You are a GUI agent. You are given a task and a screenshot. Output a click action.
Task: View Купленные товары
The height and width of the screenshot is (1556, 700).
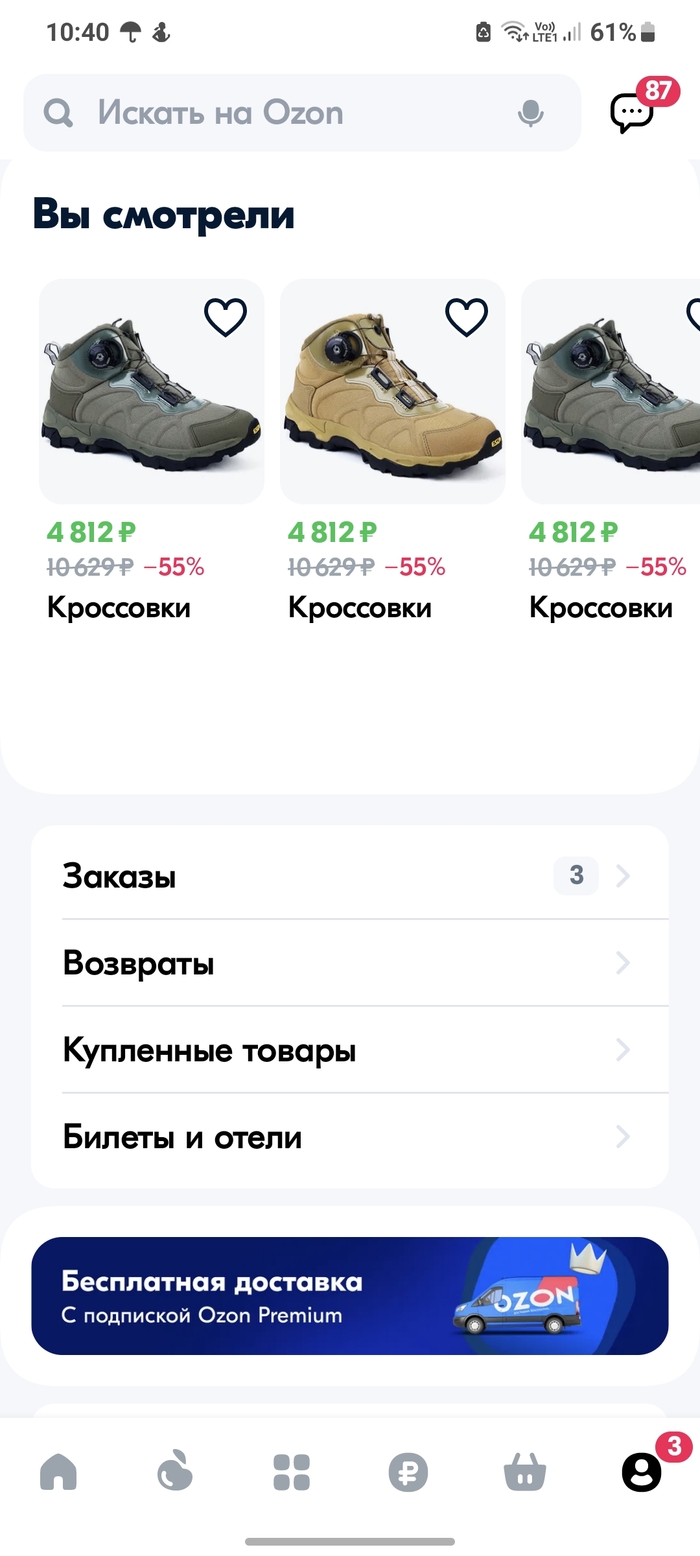pos(349,1050)
